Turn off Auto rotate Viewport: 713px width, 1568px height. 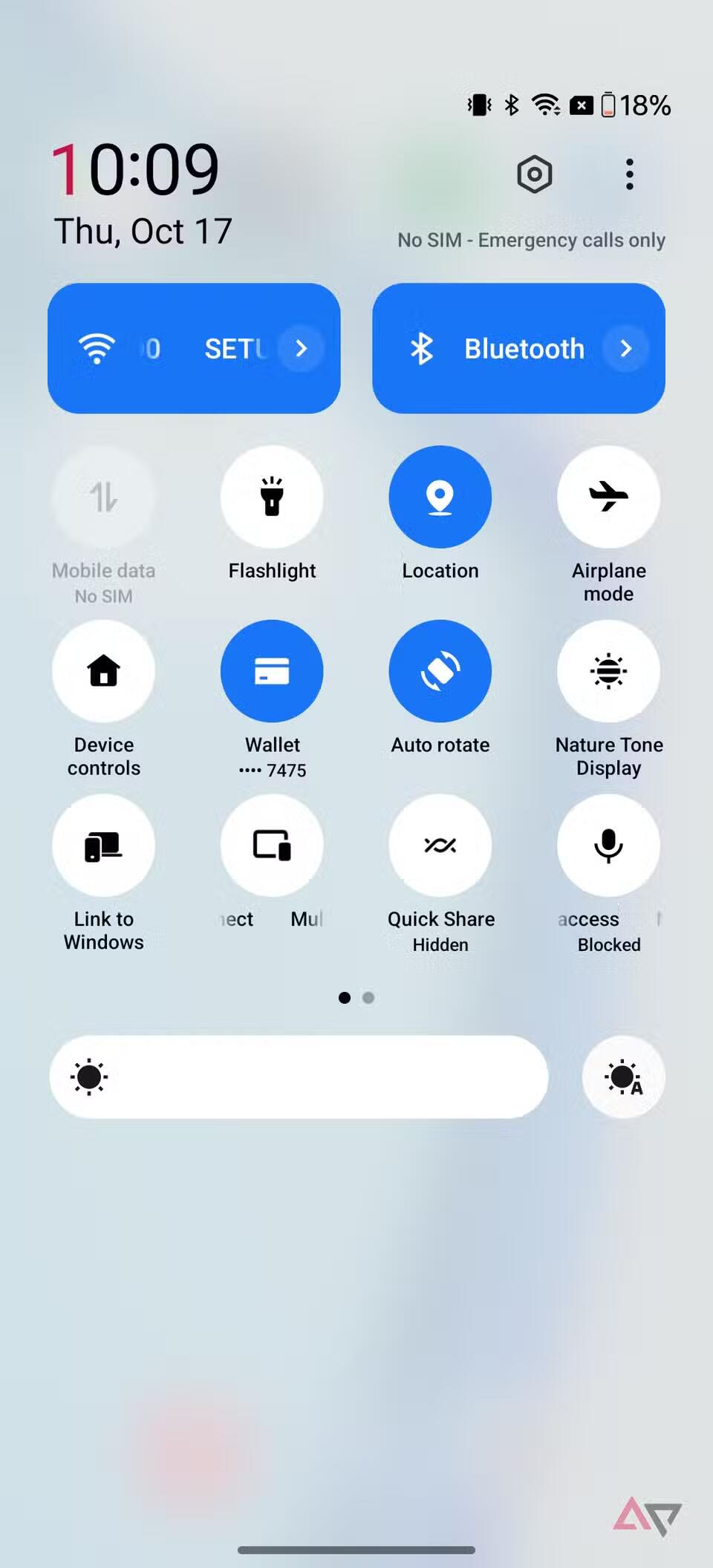[440, 671]
